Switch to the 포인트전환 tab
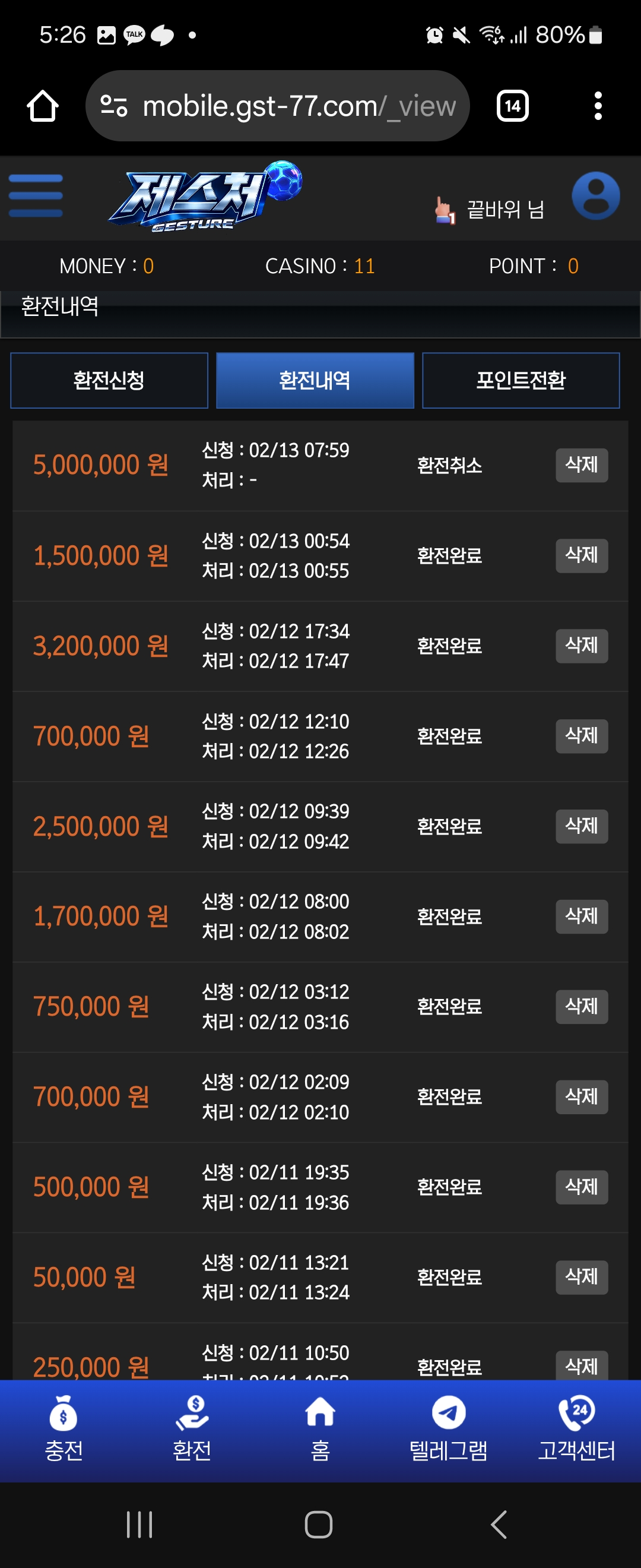641x1568 pixels. pos(521,380)
